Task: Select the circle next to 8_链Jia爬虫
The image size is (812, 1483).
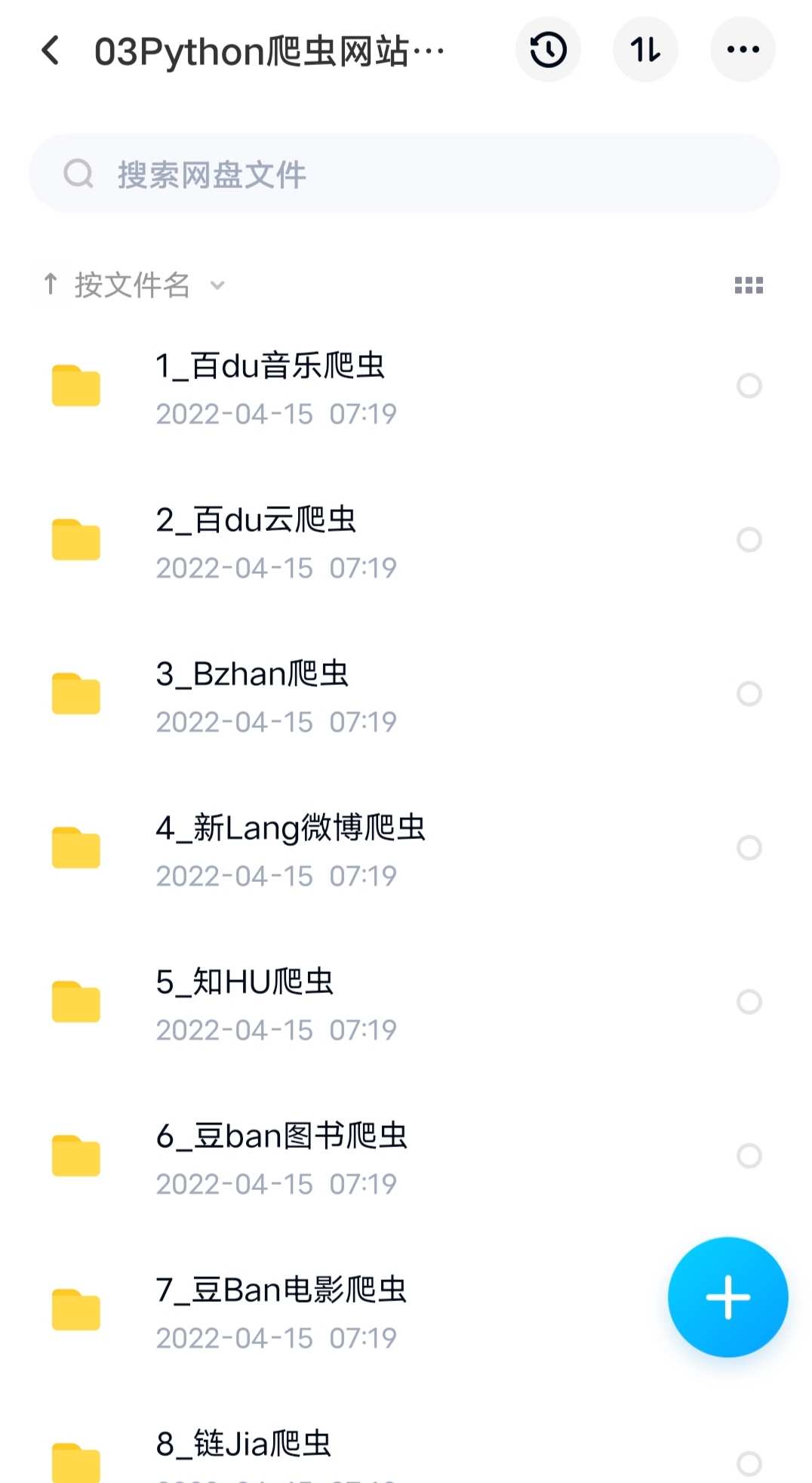Action: 750,1463
